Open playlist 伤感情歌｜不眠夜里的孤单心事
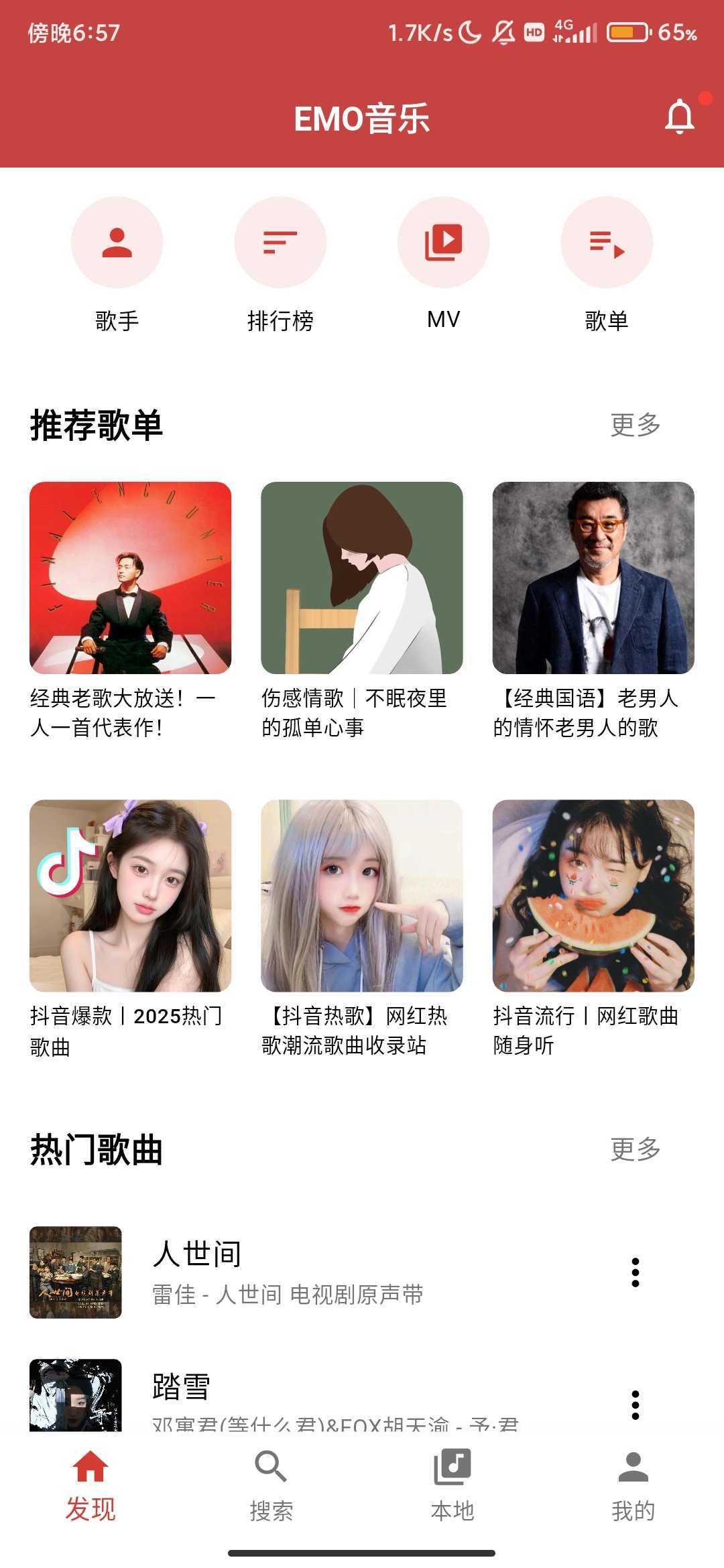This screenshot has height=1568, width=724. point(362,578)
